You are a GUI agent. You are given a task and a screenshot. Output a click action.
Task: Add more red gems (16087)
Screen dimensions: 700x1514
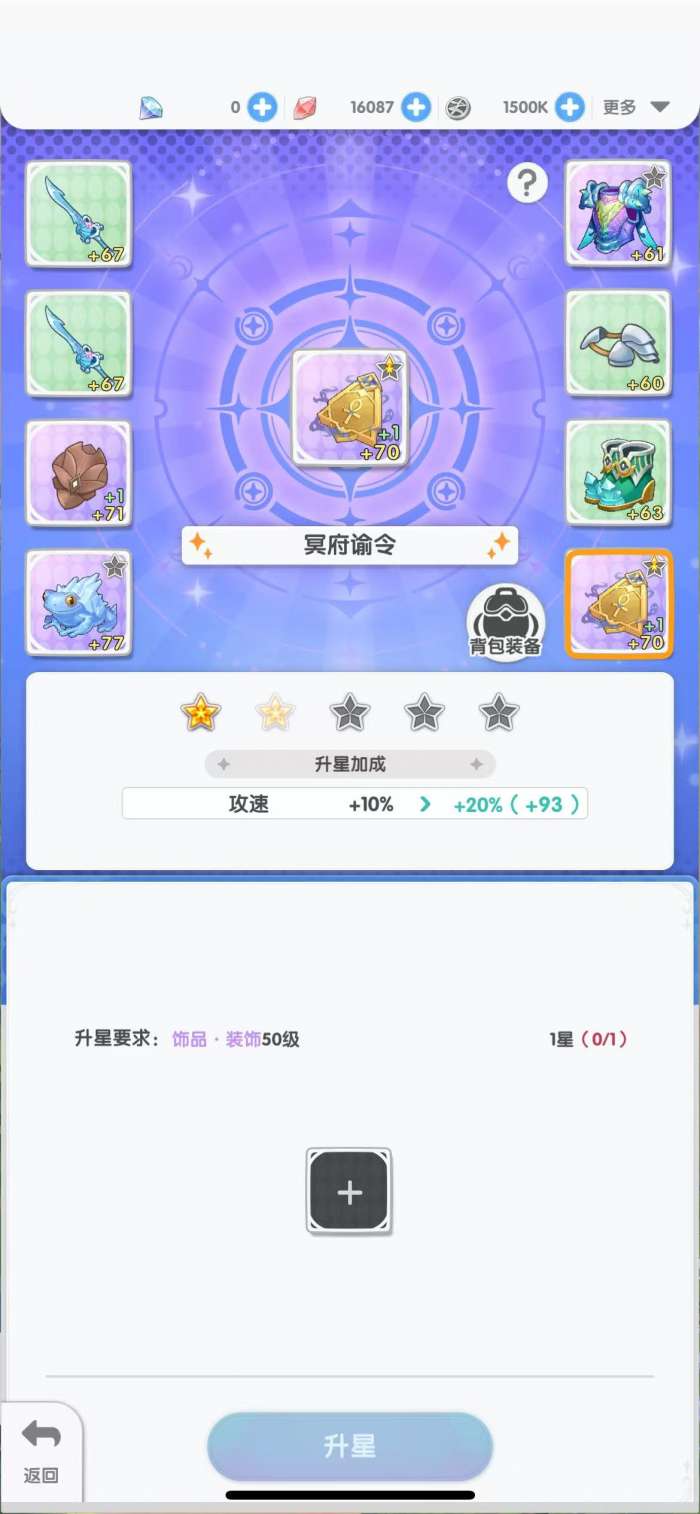click(x=416, y=107)
